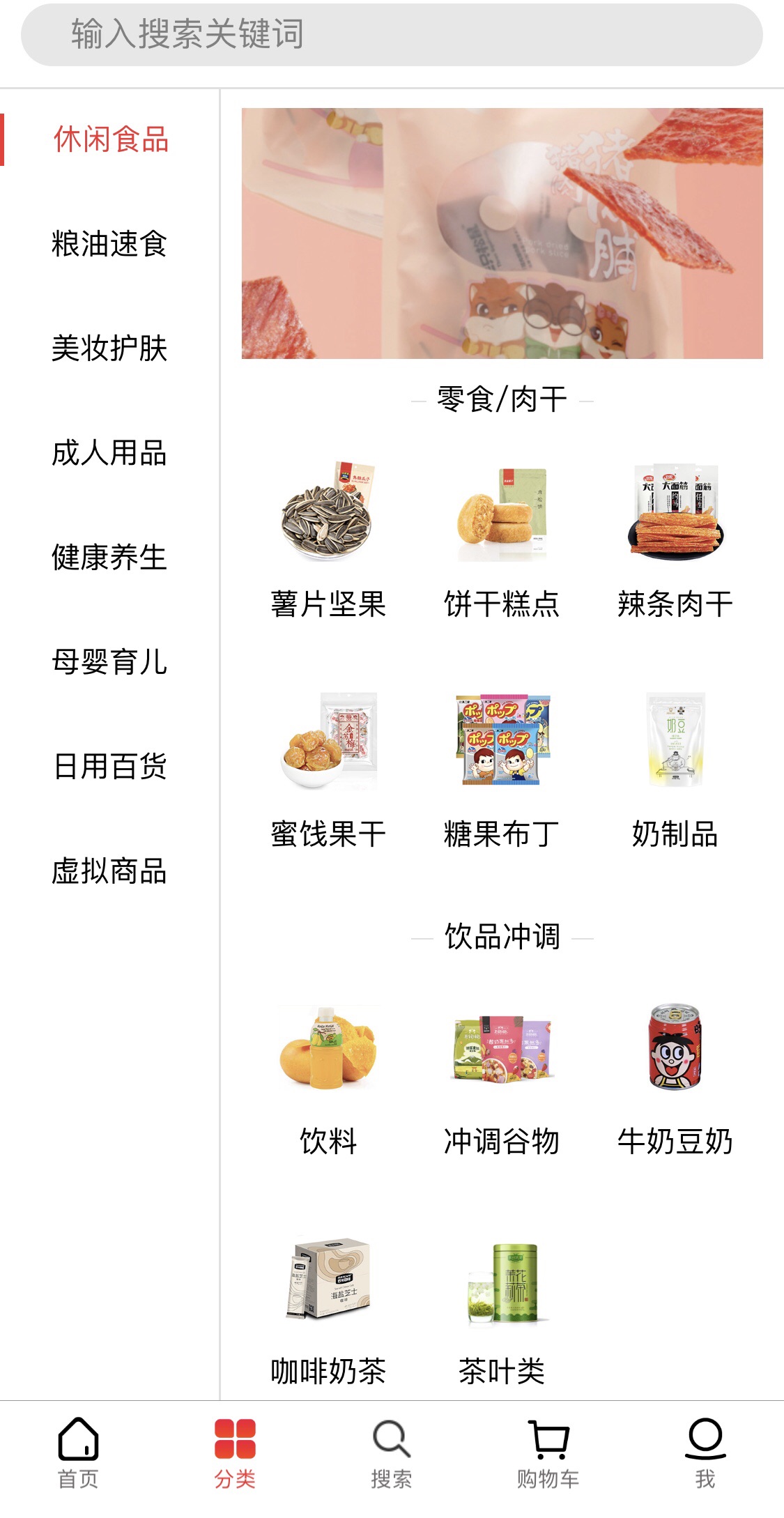The image size is (784, 1518).
Task: Tap the search keyword input field
Action: click(x=392, y=35)
